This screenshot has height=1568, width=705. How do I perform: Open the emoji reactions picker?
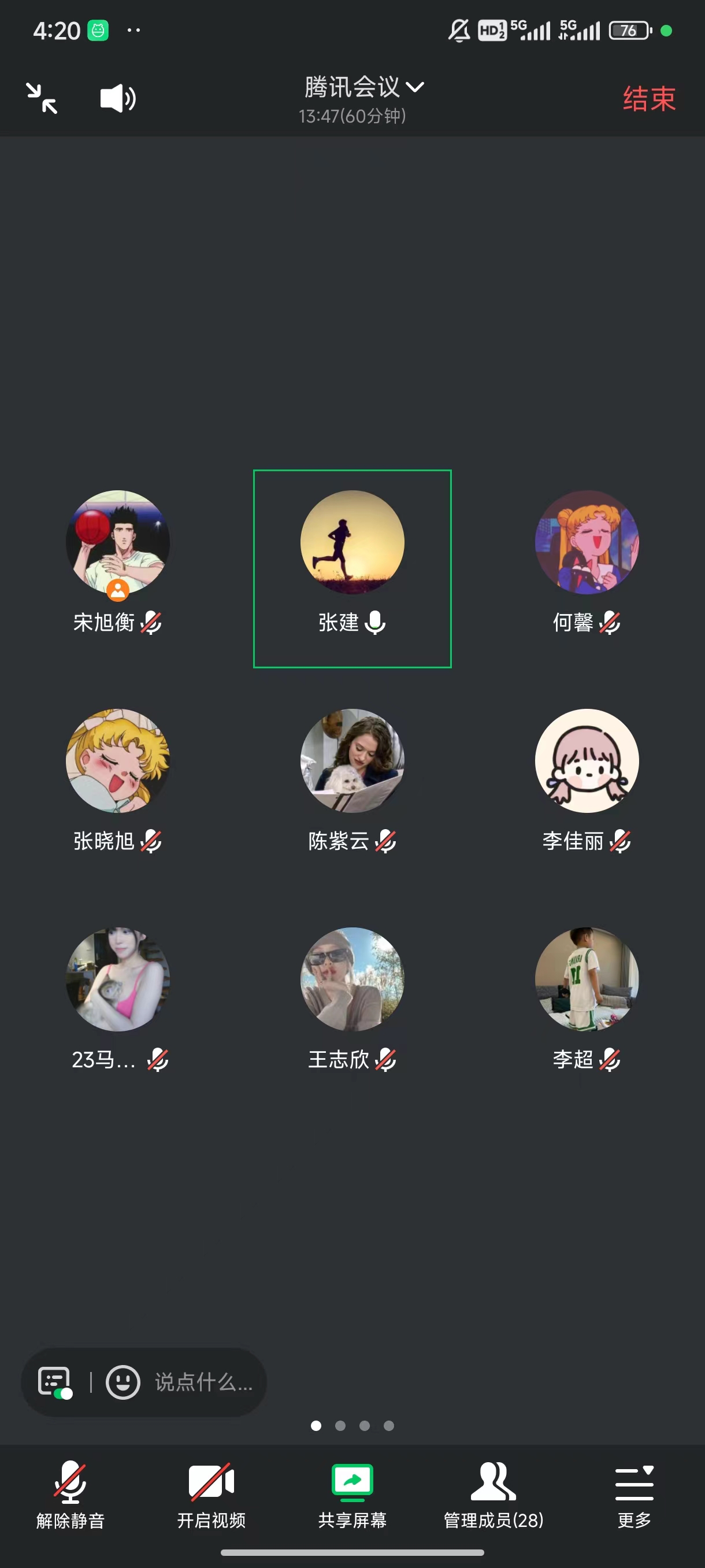coord(123,1382)
